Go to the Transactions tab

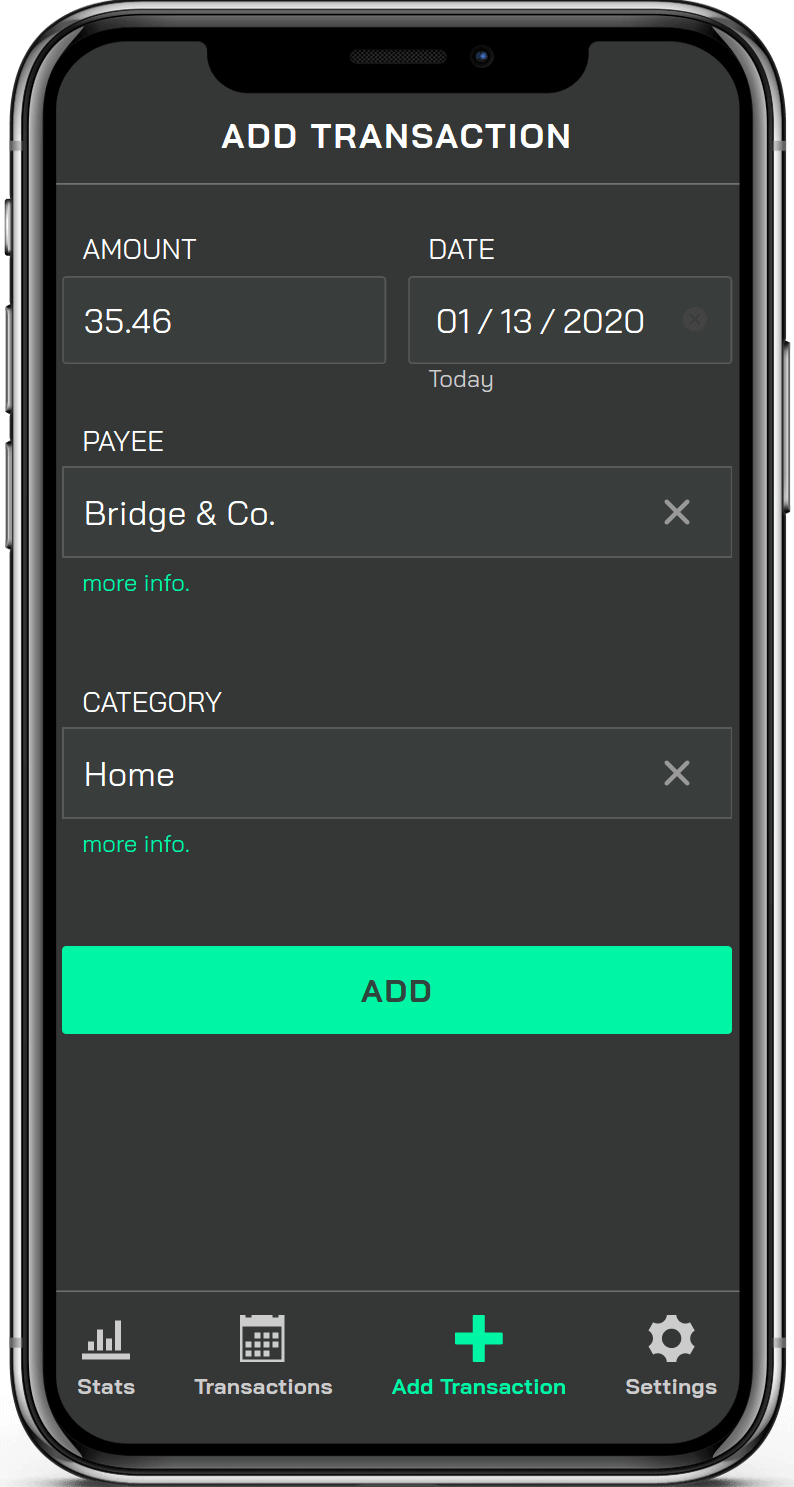(x=263, y=1357)
